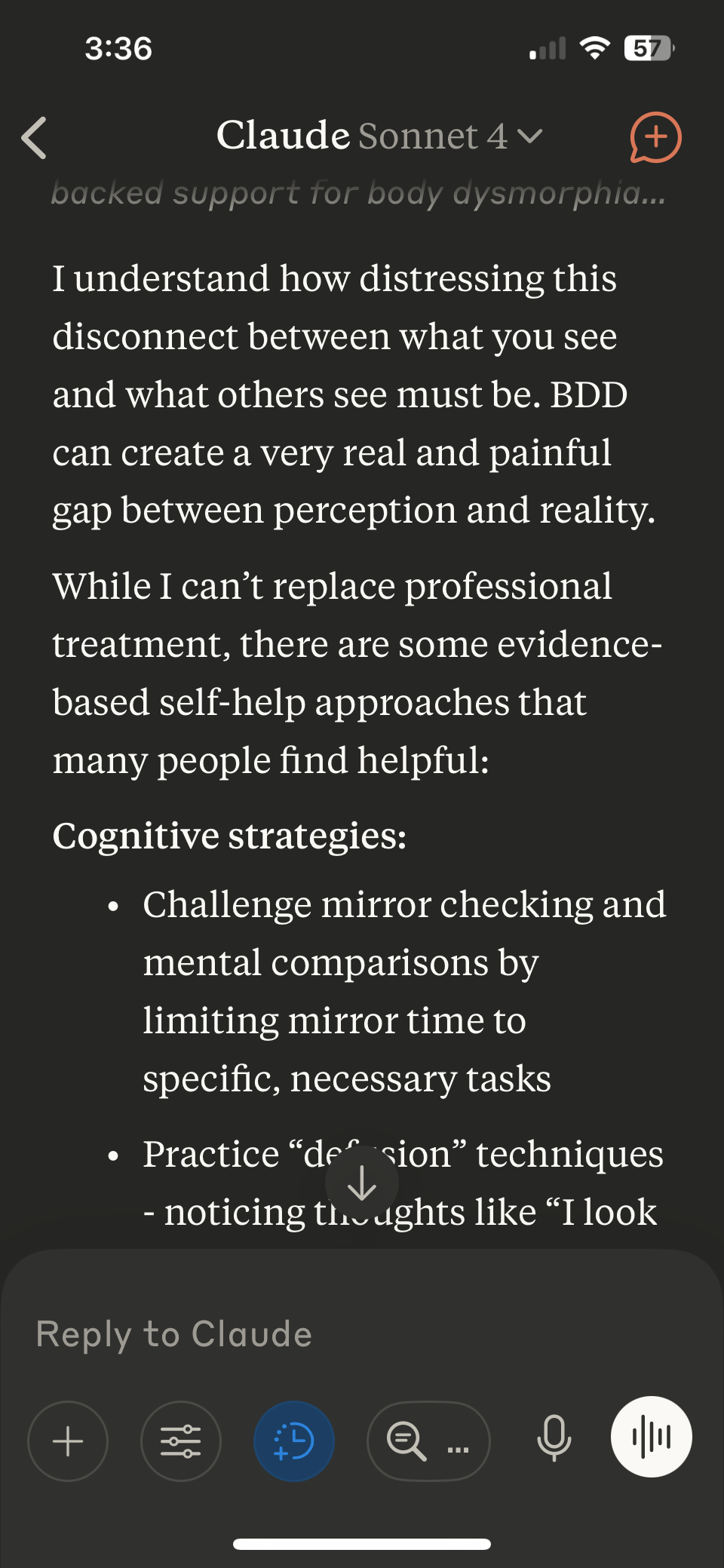
Task: Start a new chat
Action: [655, 137]
